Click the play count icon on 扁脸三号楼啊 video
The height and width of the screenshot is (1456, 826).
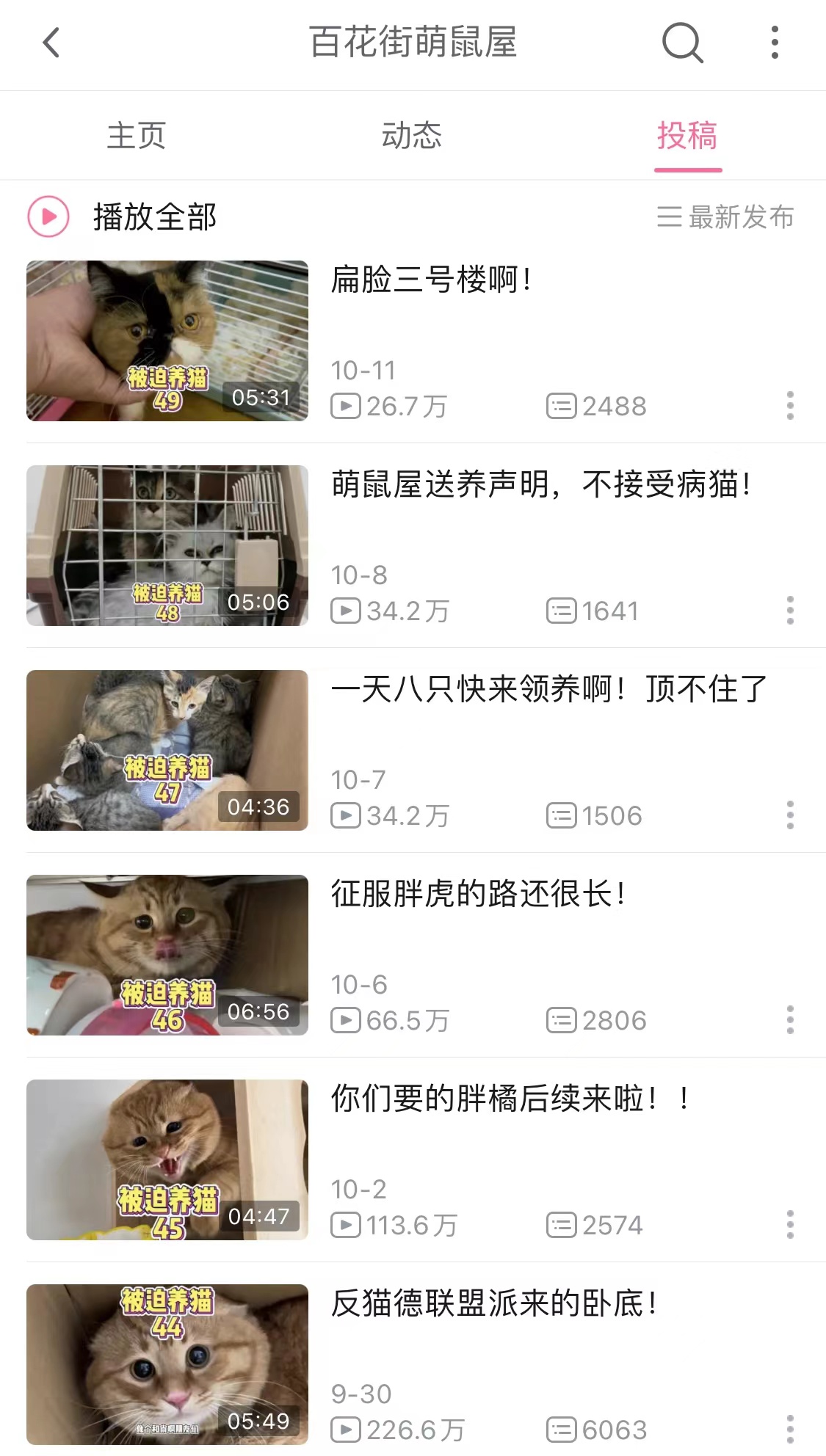345,404
